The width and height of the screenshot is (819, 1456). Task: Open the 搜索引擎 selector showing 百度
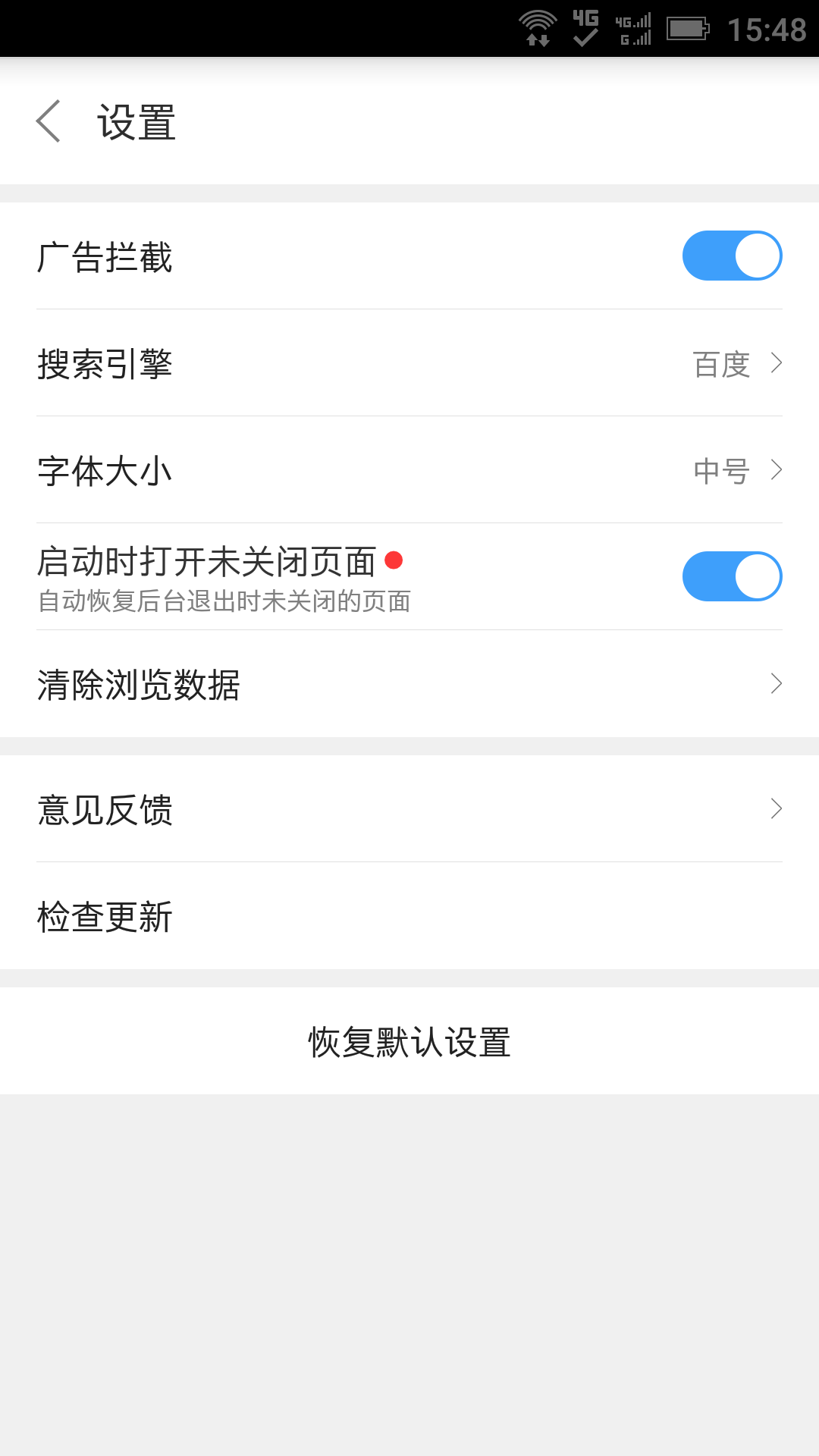pos(409,364)
